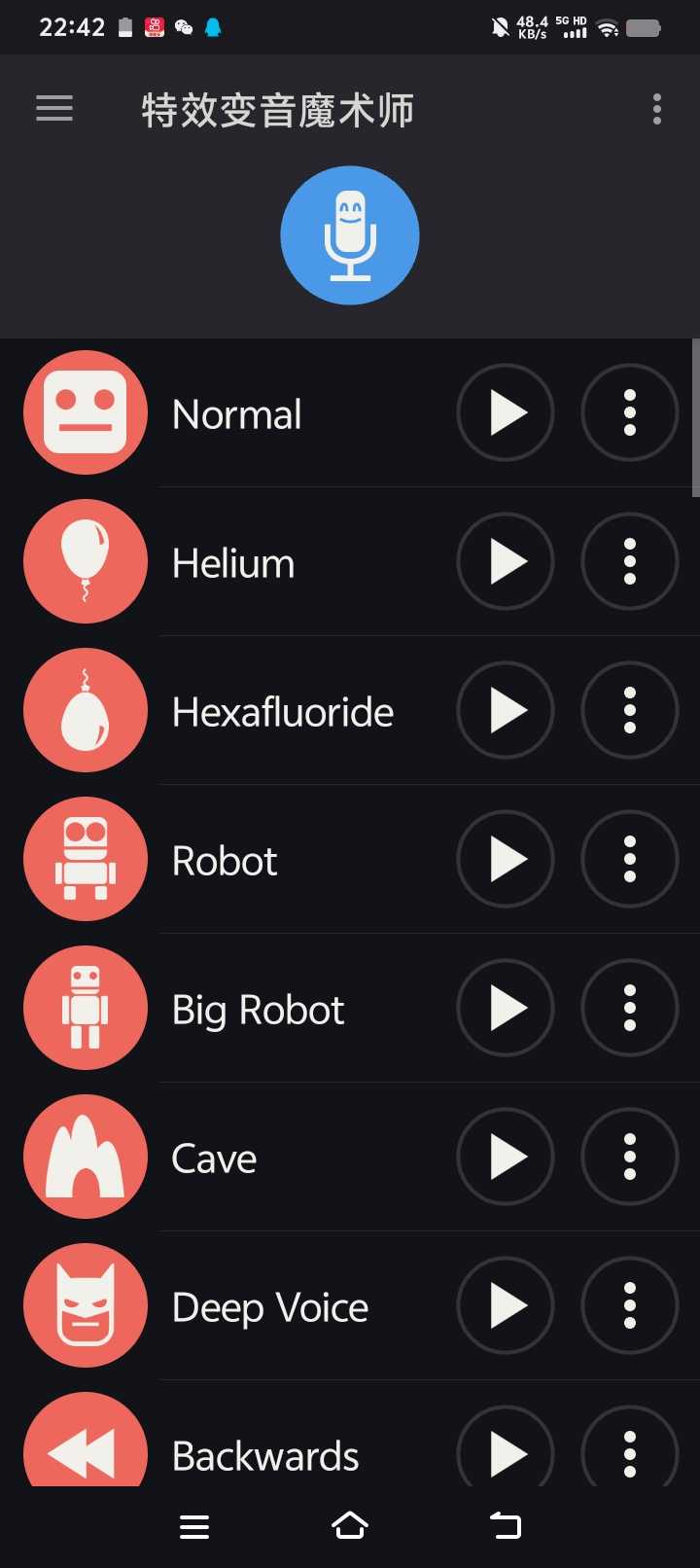
Task: Open more options for Cave effect
Action: pyautogui.click(x=630, y=1157)
